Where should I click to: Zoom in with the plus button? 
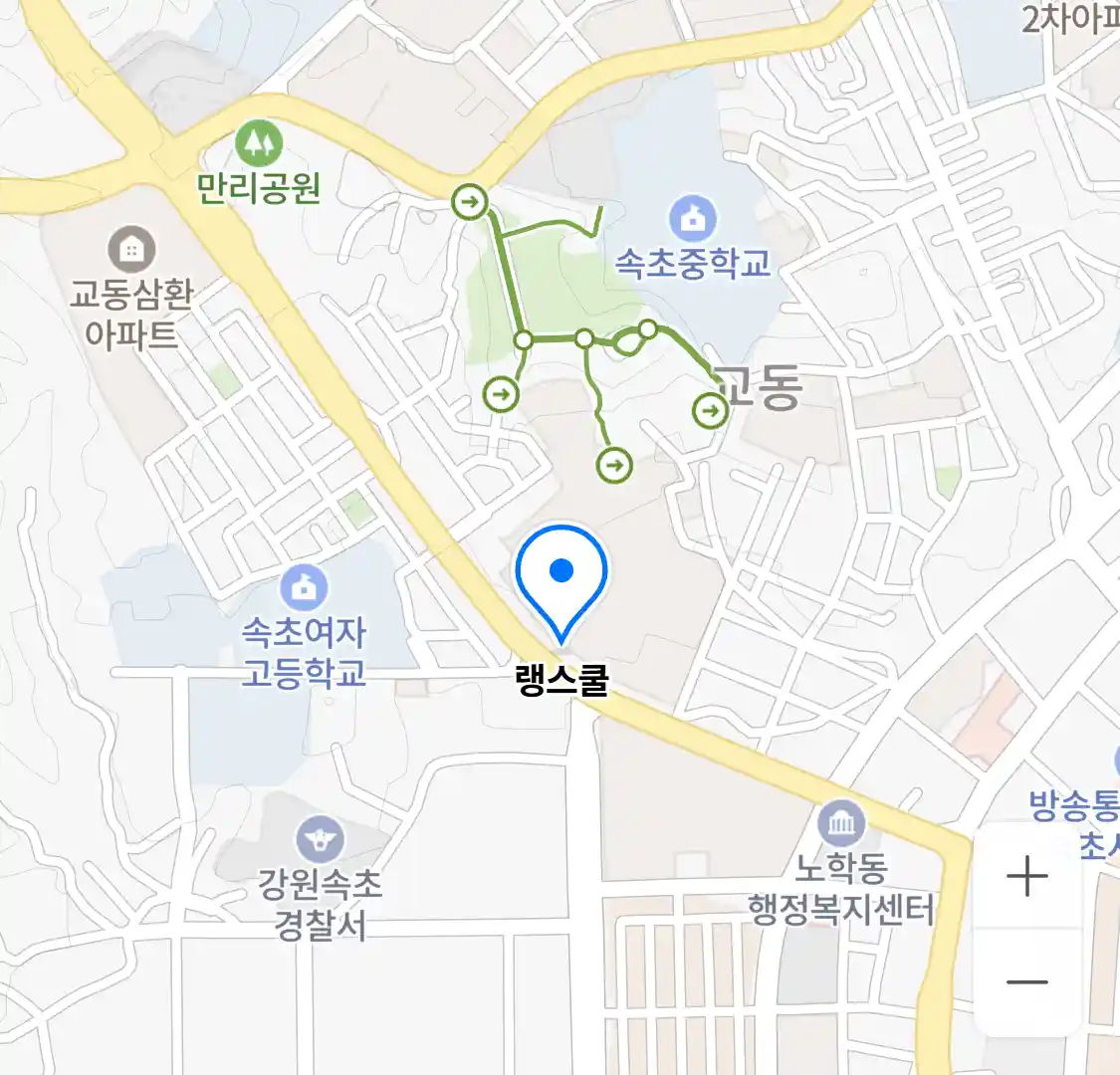click(x=1026, y=877)
